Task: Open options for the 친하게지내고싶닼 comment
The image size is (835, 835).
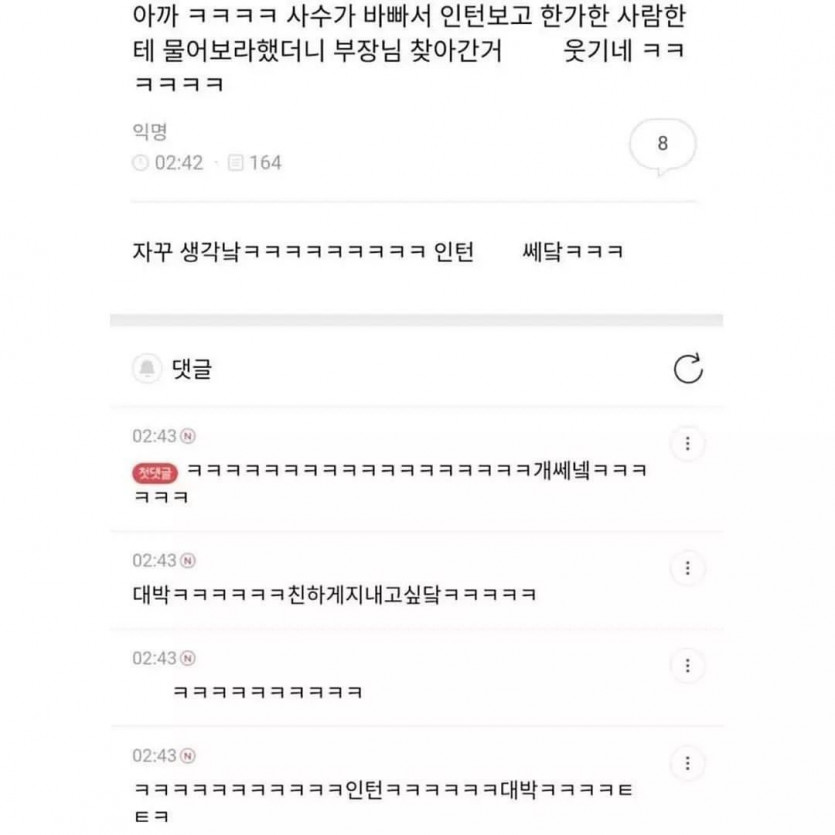Action: 687,568
